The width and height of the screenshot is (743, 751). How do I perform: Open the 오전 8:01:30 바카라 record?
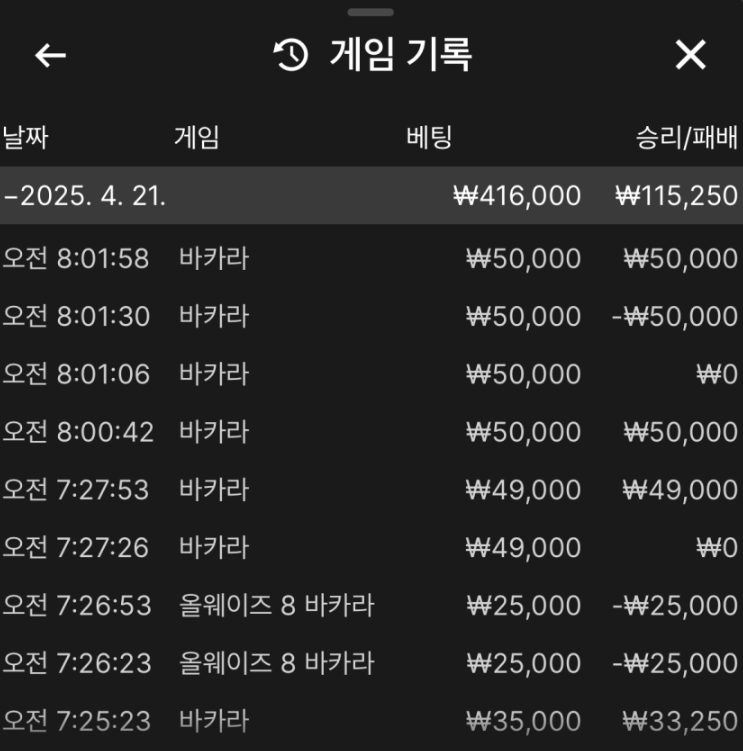pos(370,317)
